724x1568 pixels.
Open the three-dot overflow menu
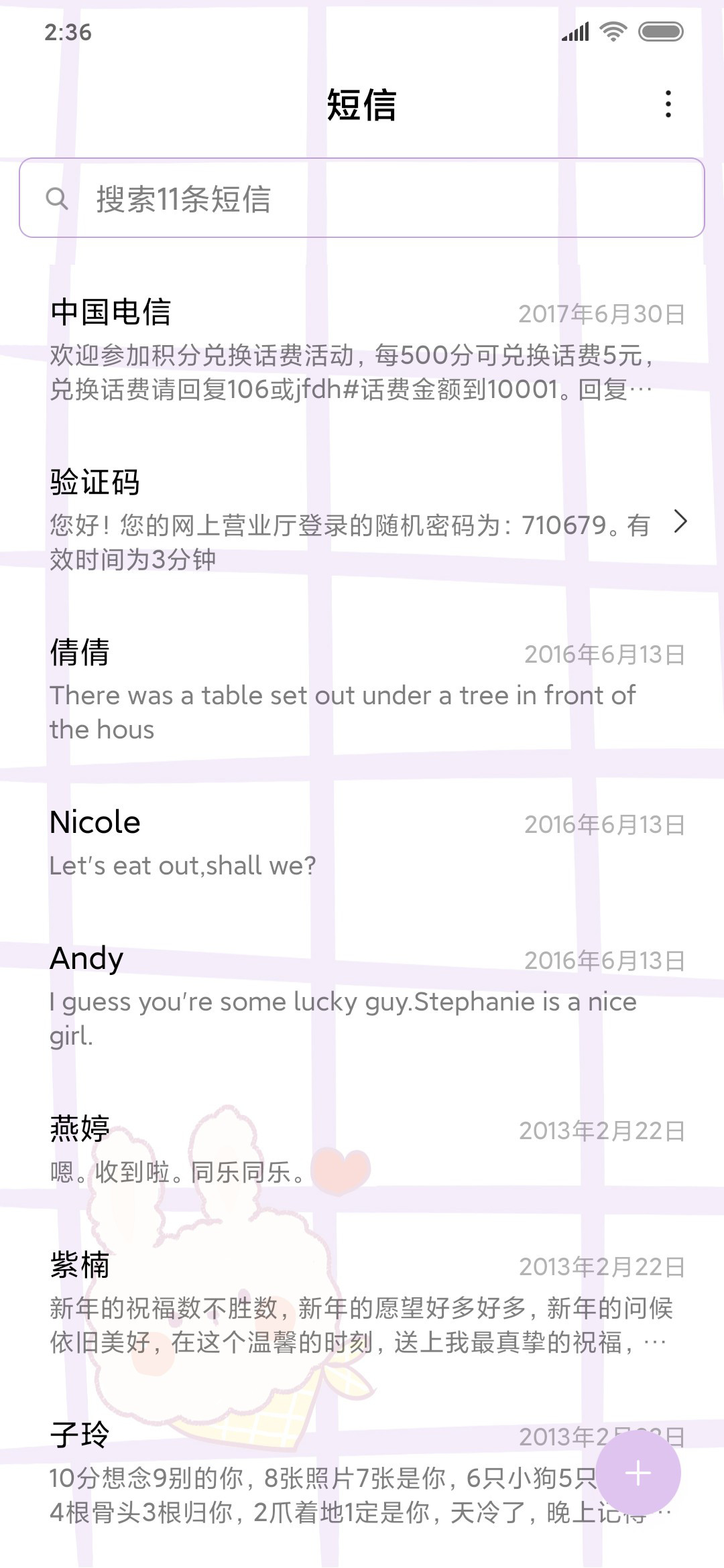pyautogui.click(x=668, y=105)
